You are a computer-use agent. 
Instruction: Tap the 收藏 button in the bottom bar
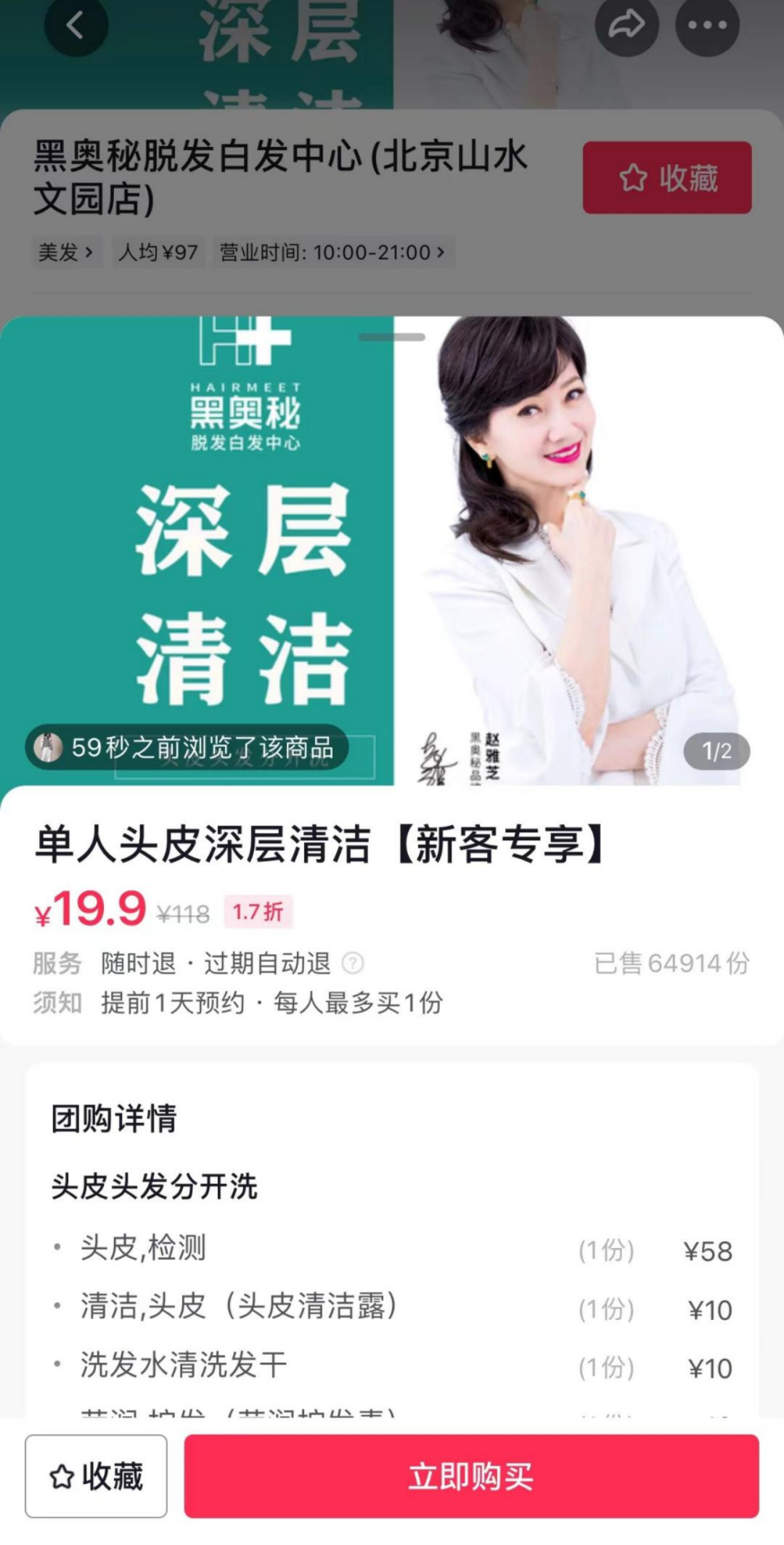pyautogui.click(x=96, y=1476)
